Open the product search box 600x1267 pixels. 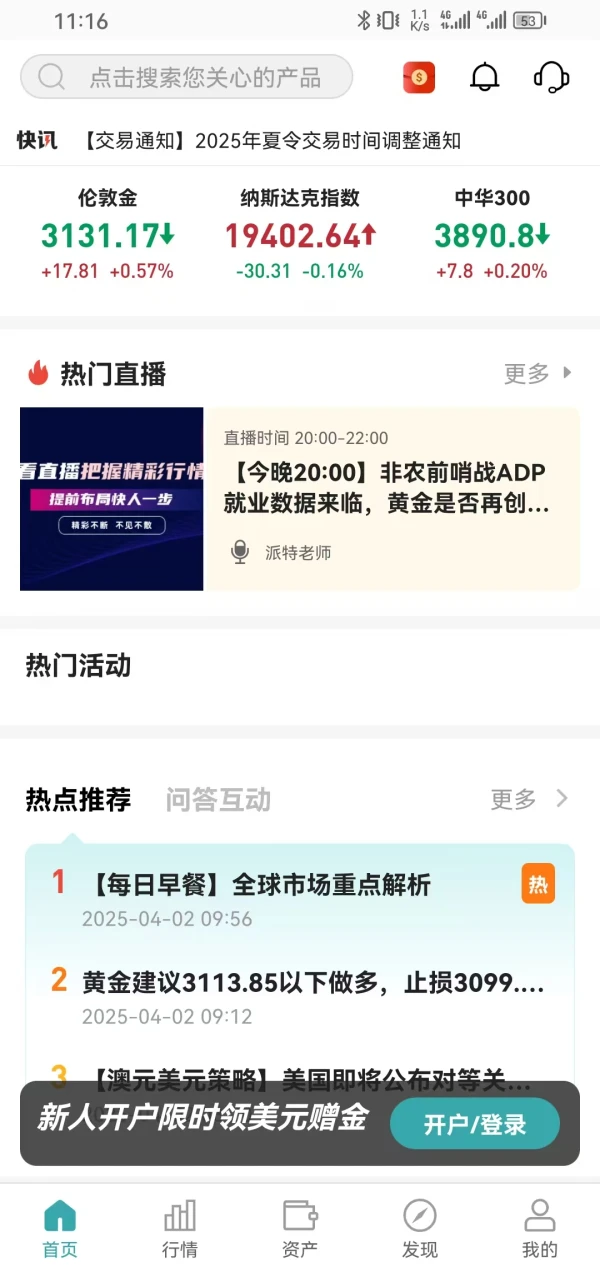[187, 77]
